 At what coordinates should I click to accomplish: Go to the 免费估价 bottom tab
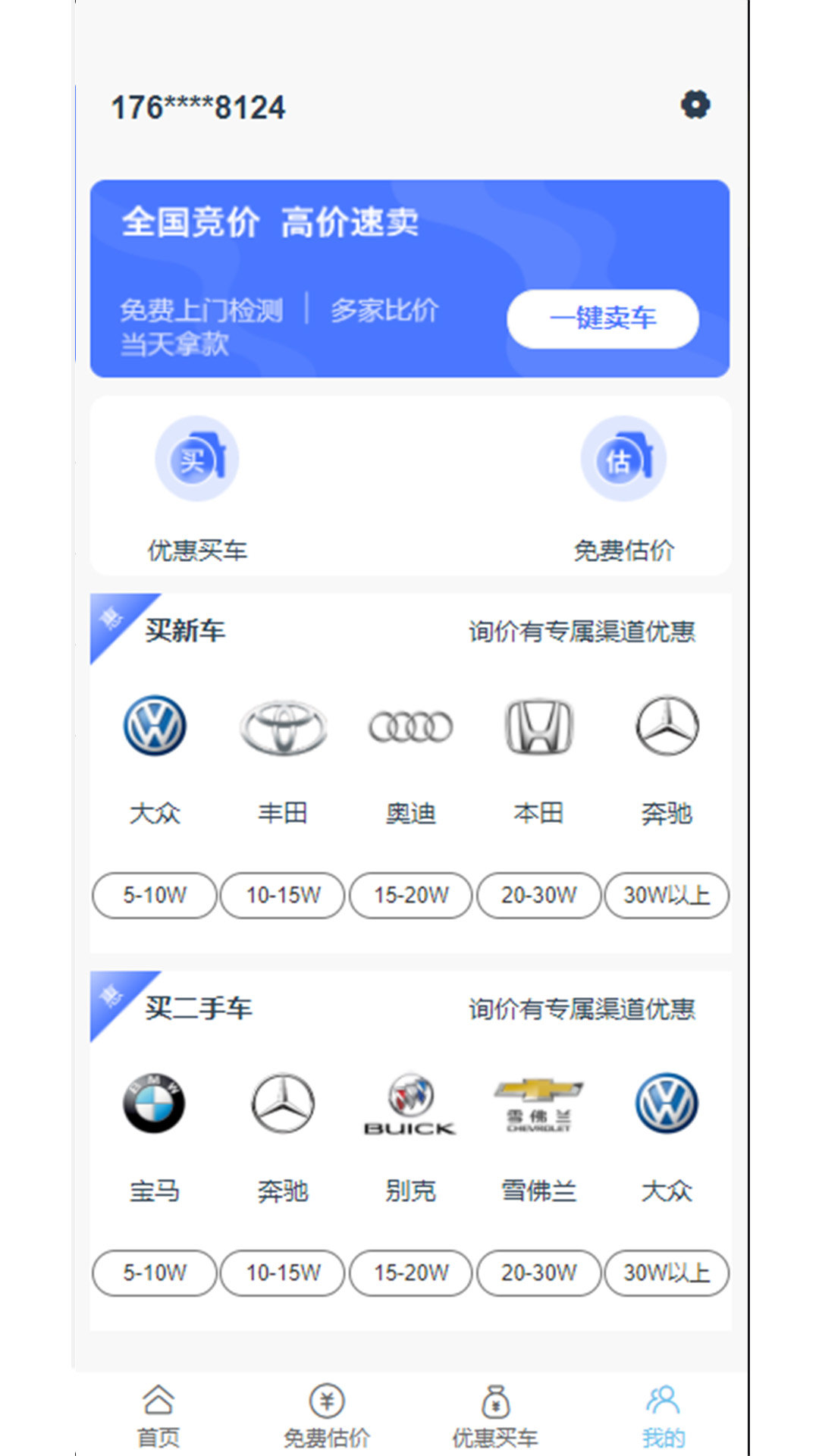tap(327, 1416)
